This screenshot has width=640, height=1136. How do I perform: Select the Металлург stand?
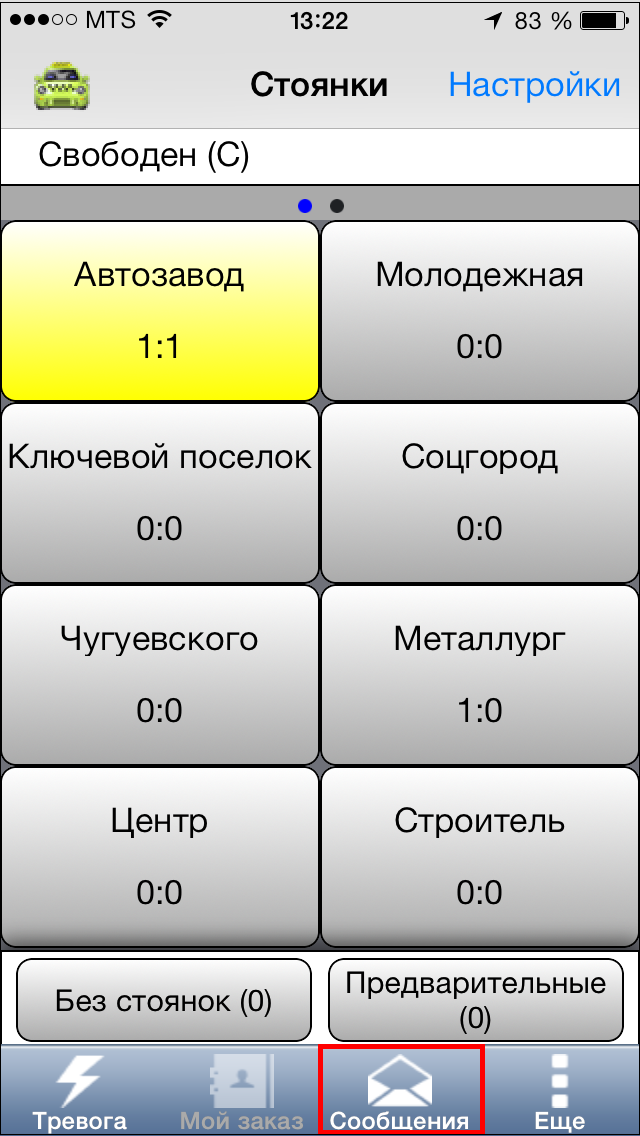click(x=479, y=675)
